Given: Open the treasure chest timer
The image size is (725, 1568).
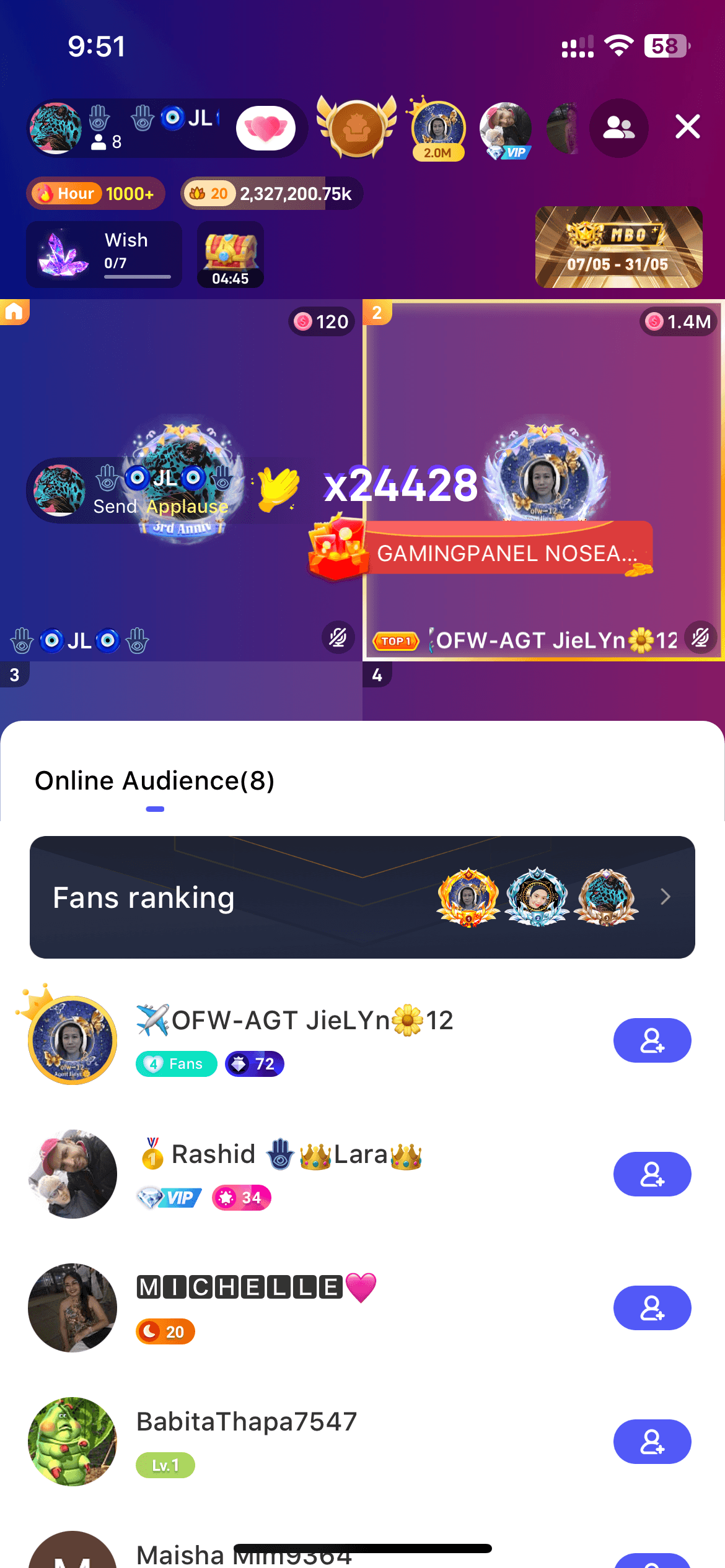Looking at the screenshot, I should pos(231,255).
